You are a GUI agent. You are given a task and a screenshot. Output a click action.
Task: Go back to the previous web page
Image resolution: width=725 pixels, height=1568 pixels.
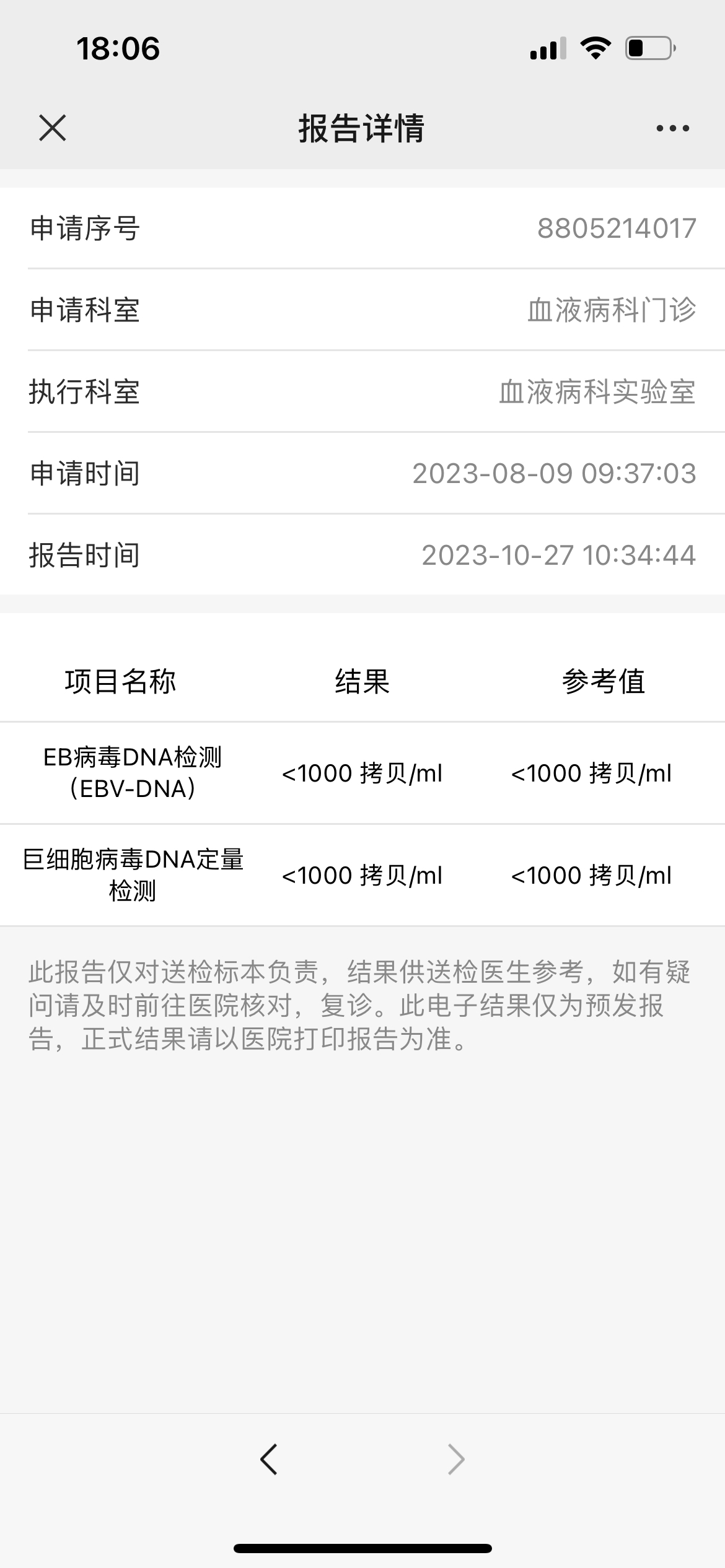point(268,1459)
